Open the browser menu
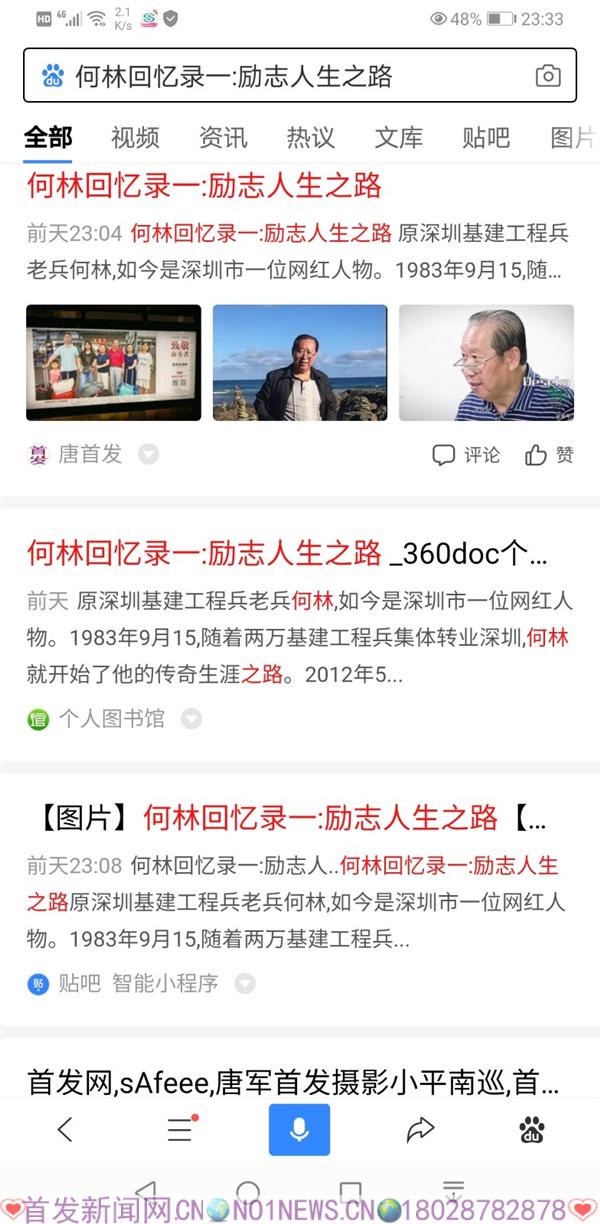Screen dimensions: 600x1224 coord(180,1130)
